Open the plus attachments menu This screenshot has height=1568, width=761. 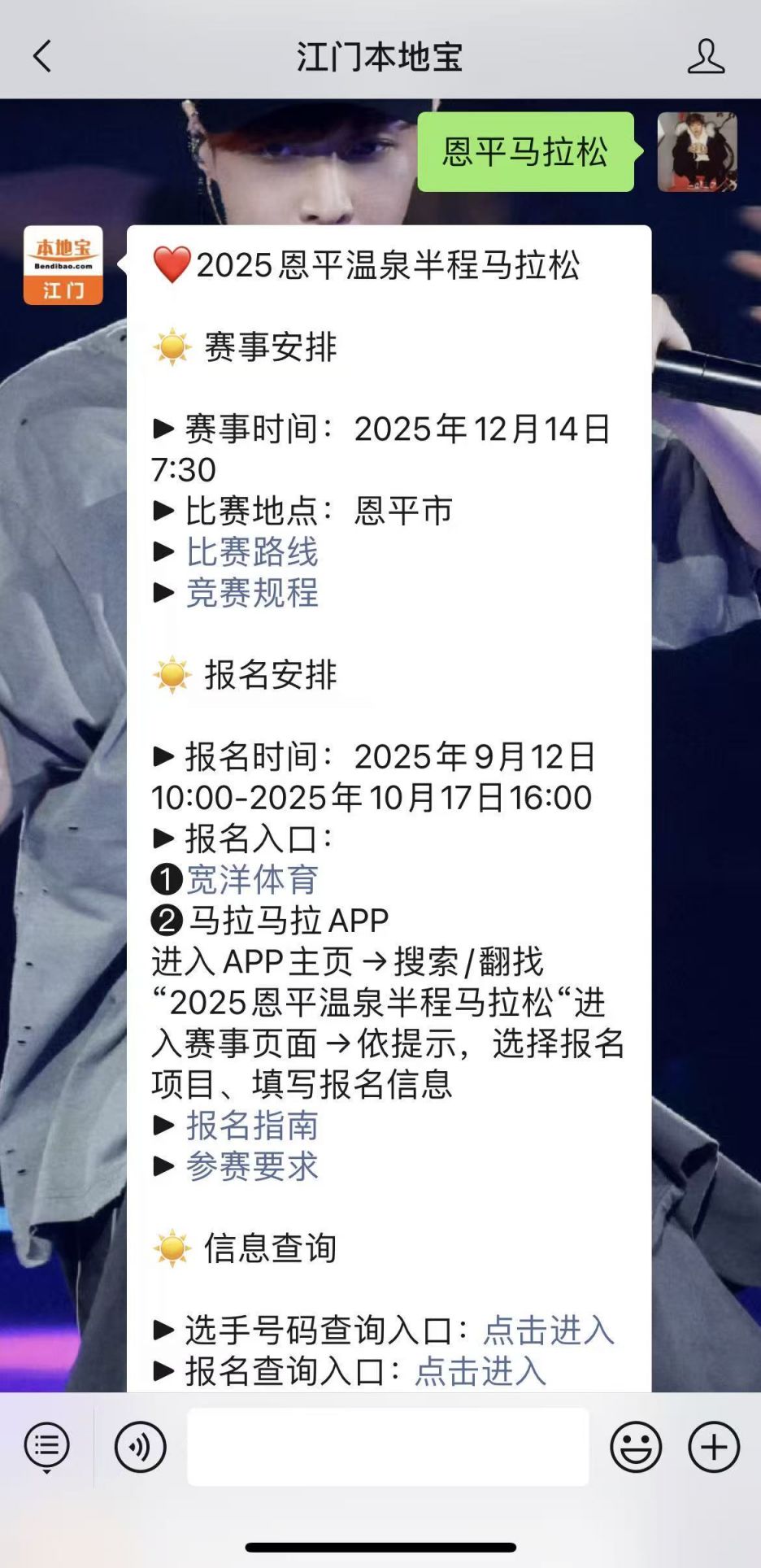713,1447
